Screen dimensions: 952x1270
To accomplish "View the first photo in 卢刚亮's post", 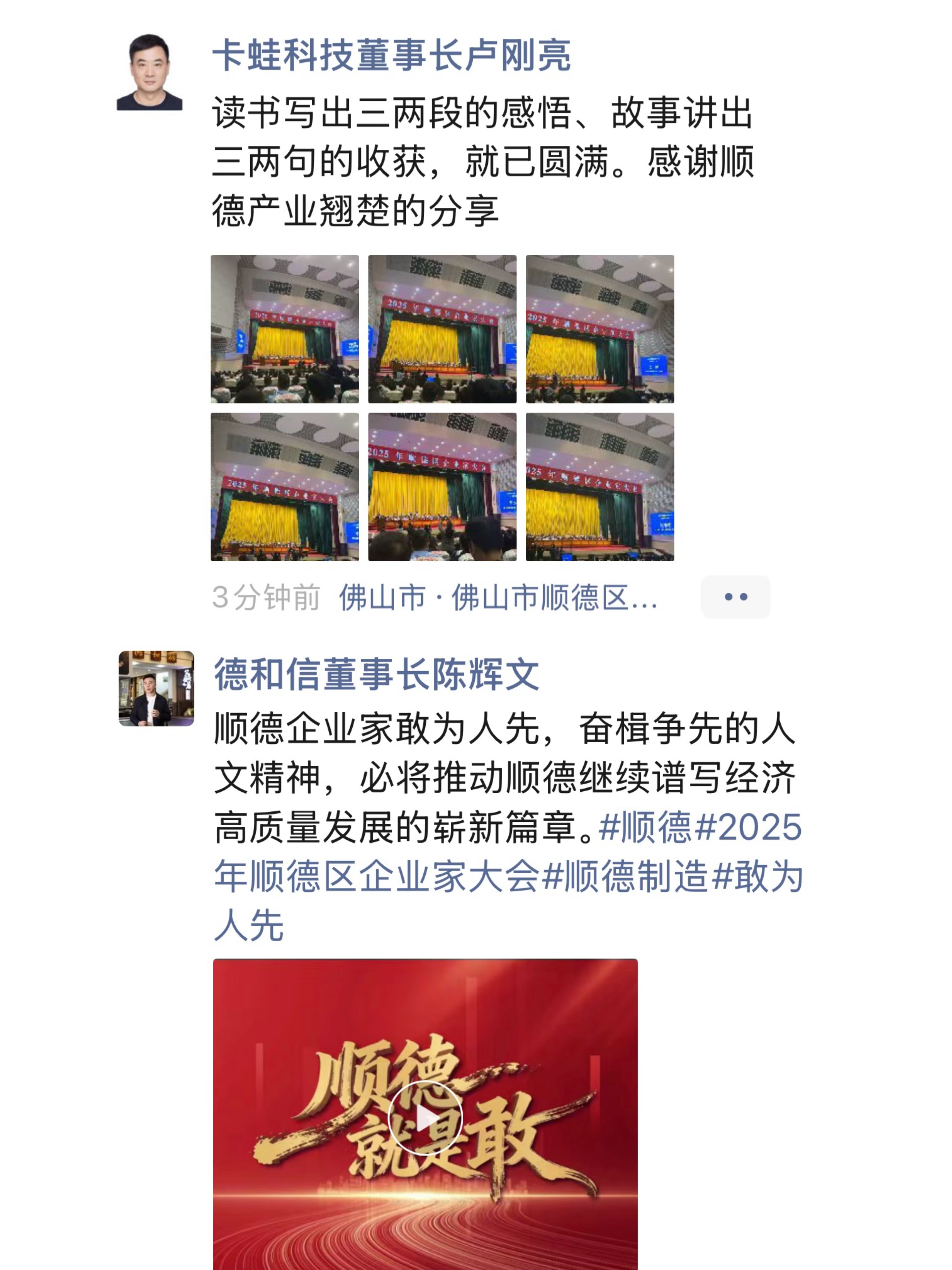I will pos(285,329).
